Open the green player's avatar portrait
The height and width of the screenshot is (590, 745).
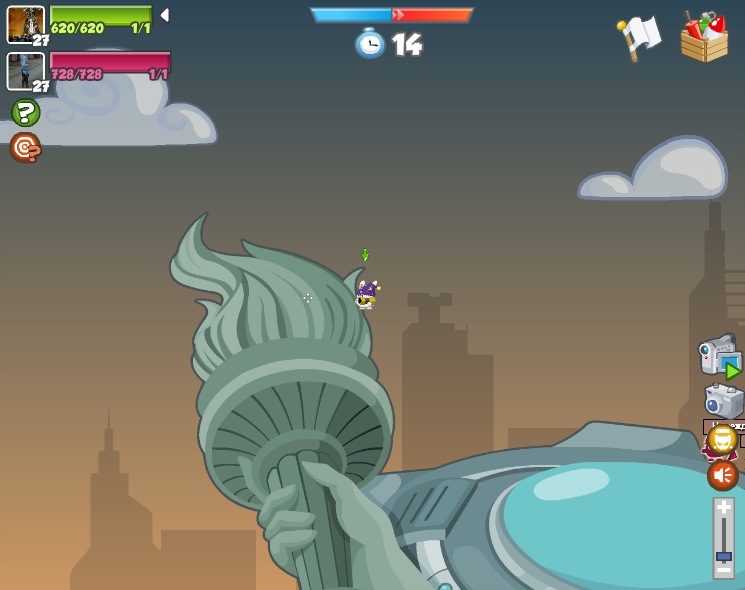click(x=25, y=25)
